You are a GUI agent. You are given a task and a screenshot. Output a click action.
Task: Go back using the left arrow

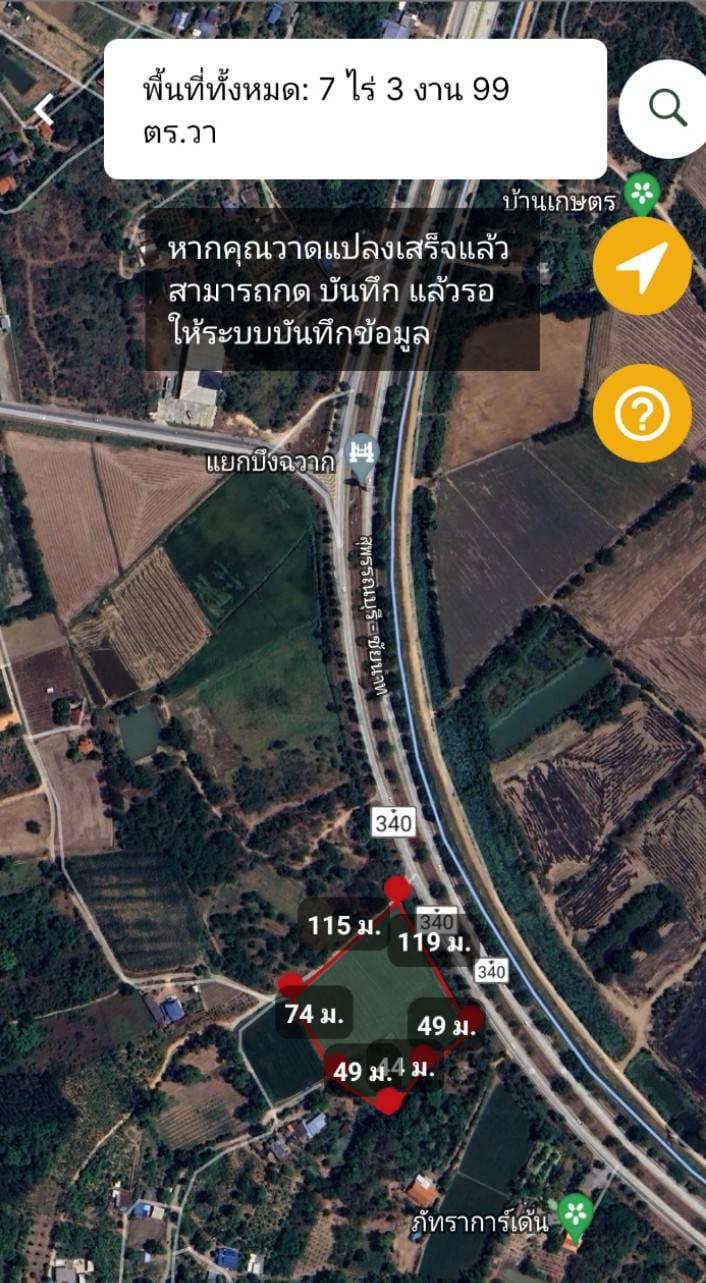coord(44,110)
